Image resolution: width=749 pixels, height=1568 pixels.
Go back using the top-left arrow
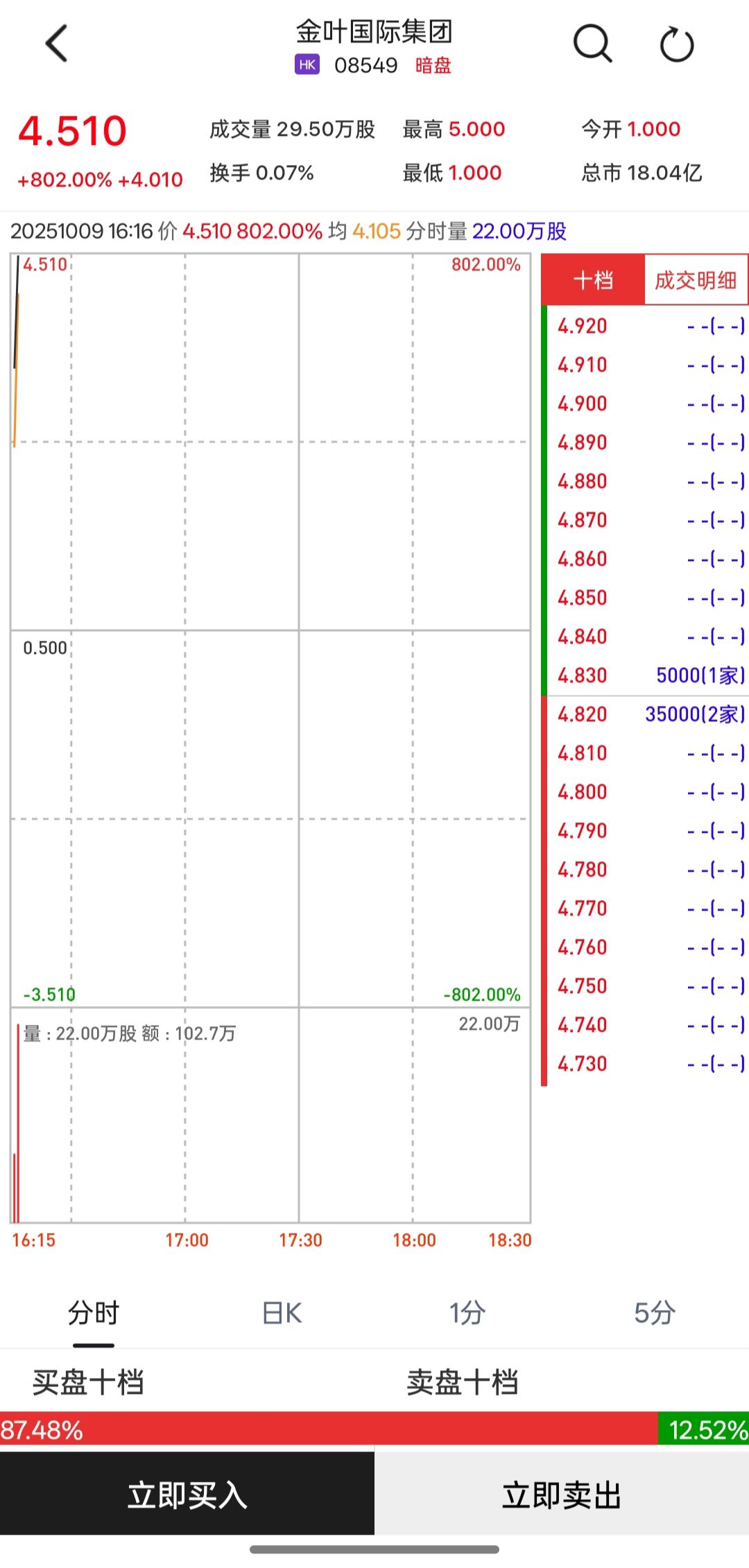click(x=57, y=44)
